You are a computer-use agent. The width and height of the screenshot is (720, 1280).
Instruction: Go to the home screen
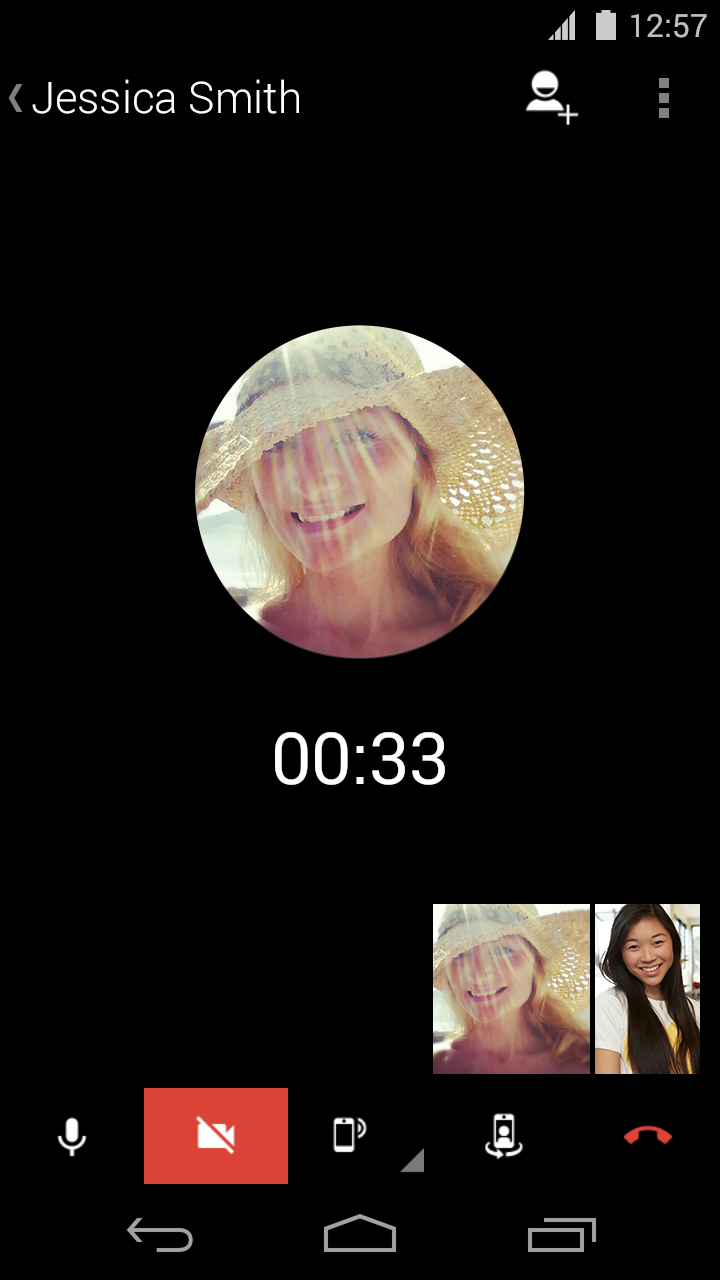click(360, 1235)
